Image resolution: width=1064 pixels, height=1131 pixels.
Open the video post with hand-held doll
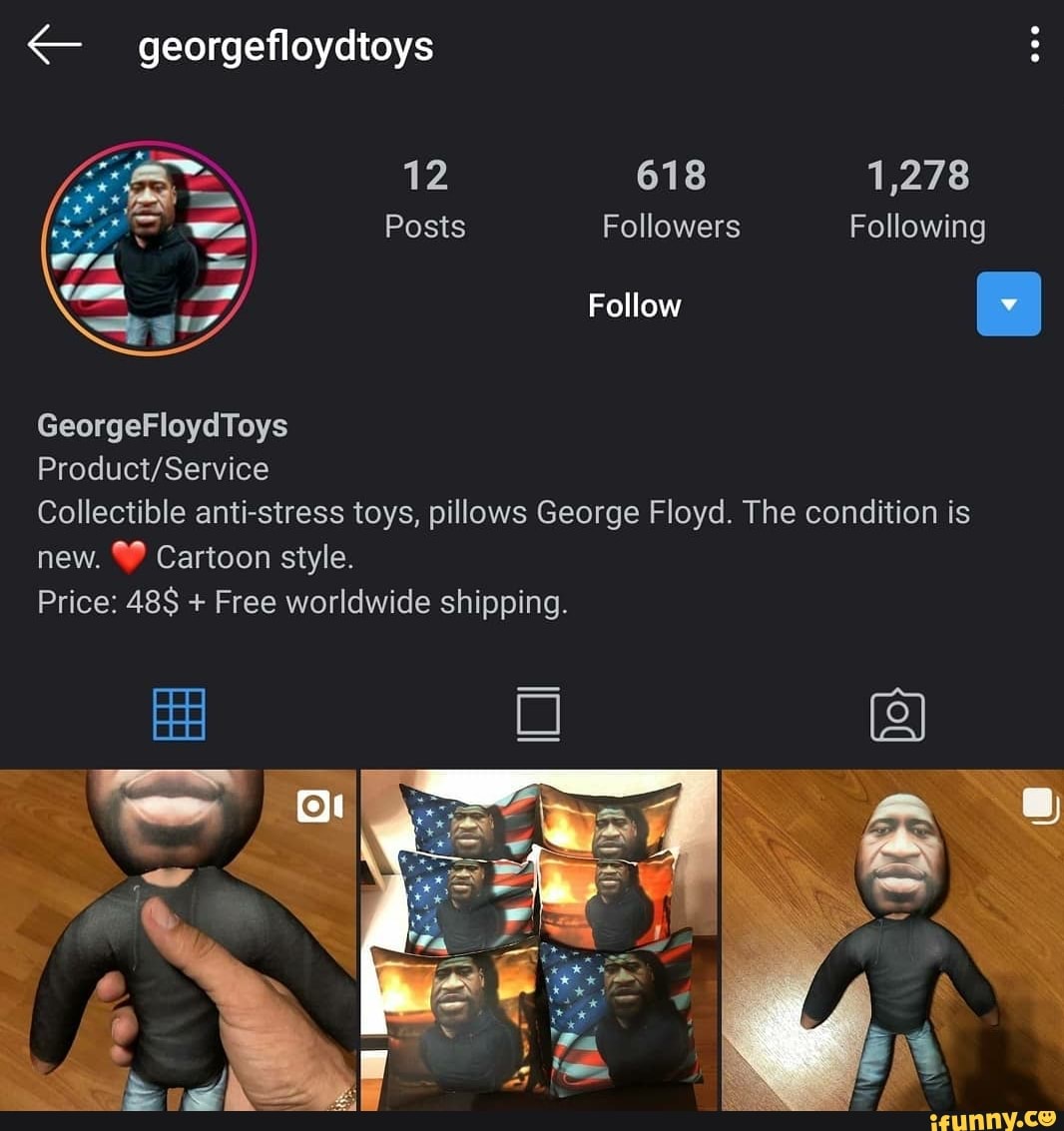pyautogui.click(x=178, y=939)
